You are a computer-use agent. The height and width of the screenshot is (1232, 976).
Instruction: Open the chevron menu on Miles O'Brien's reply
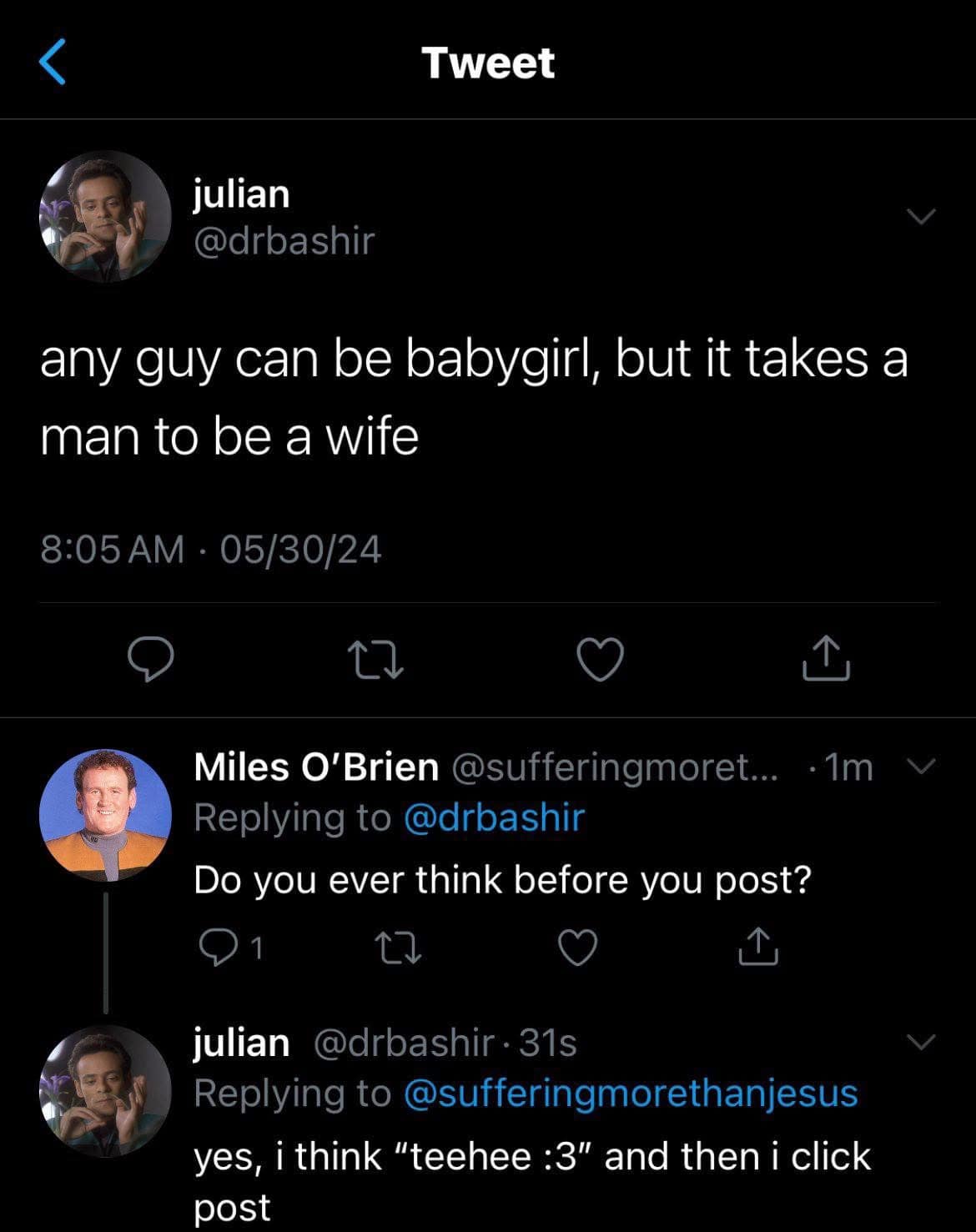(923, 766)
